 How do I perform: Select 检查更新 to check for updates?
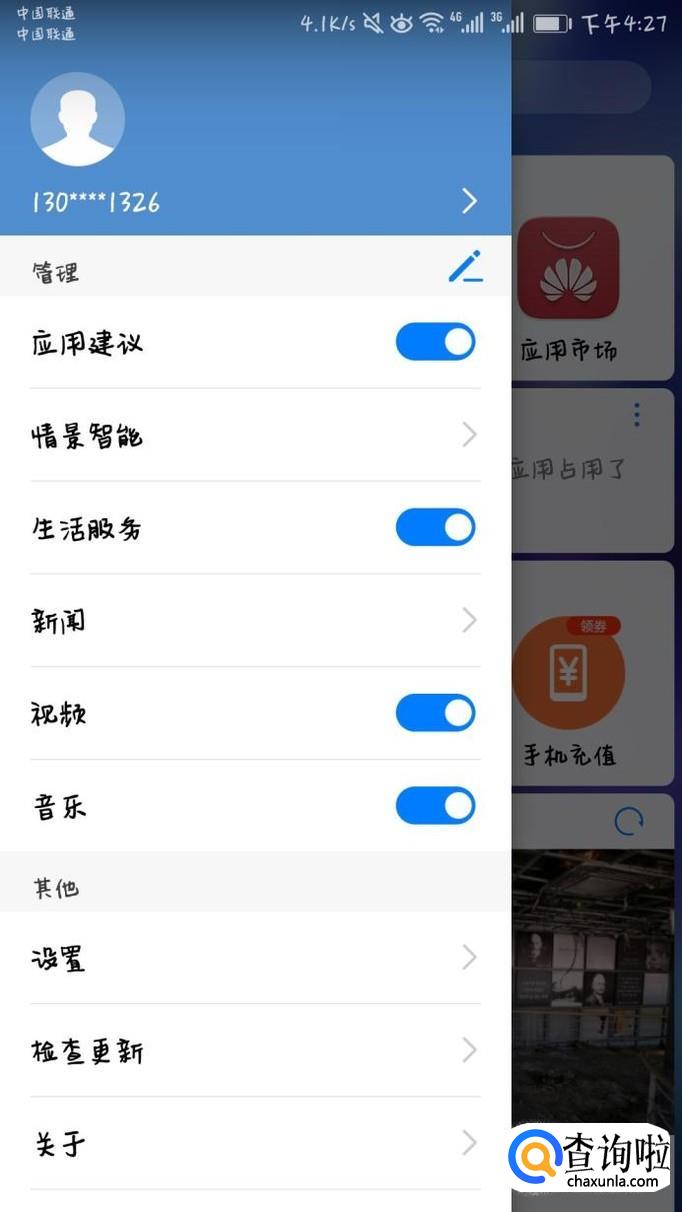(x=255, y=1050)
